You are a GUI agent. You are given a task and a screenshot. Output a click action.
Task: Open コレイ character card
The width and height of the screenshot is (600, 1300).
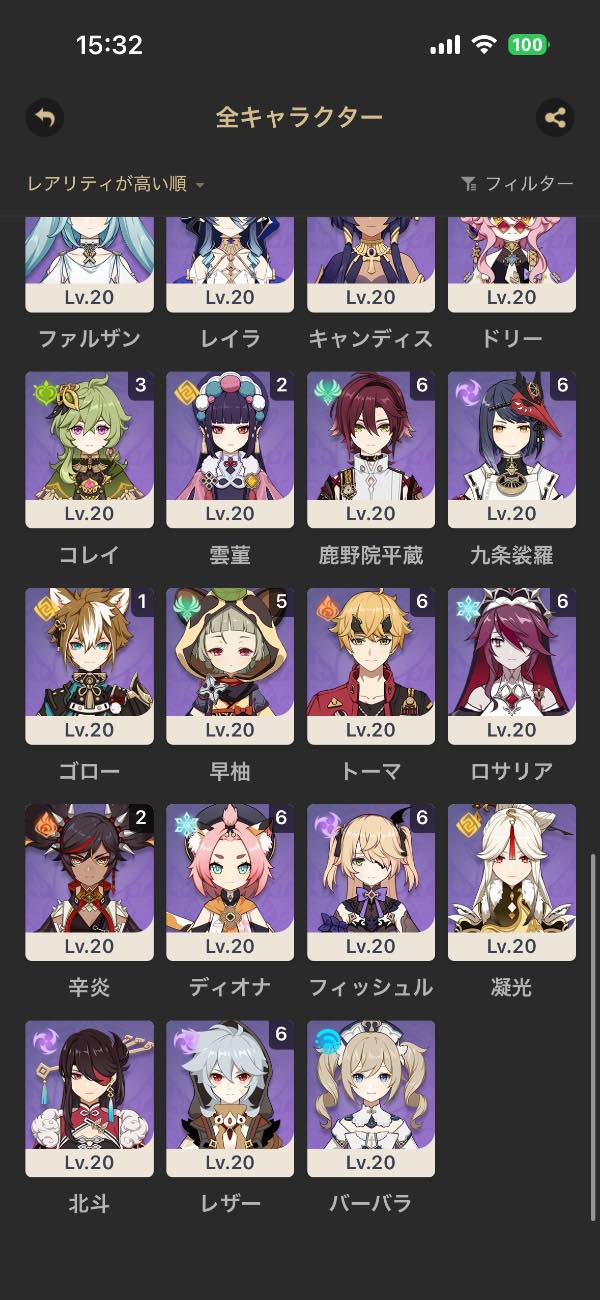[x=89, y=449]
